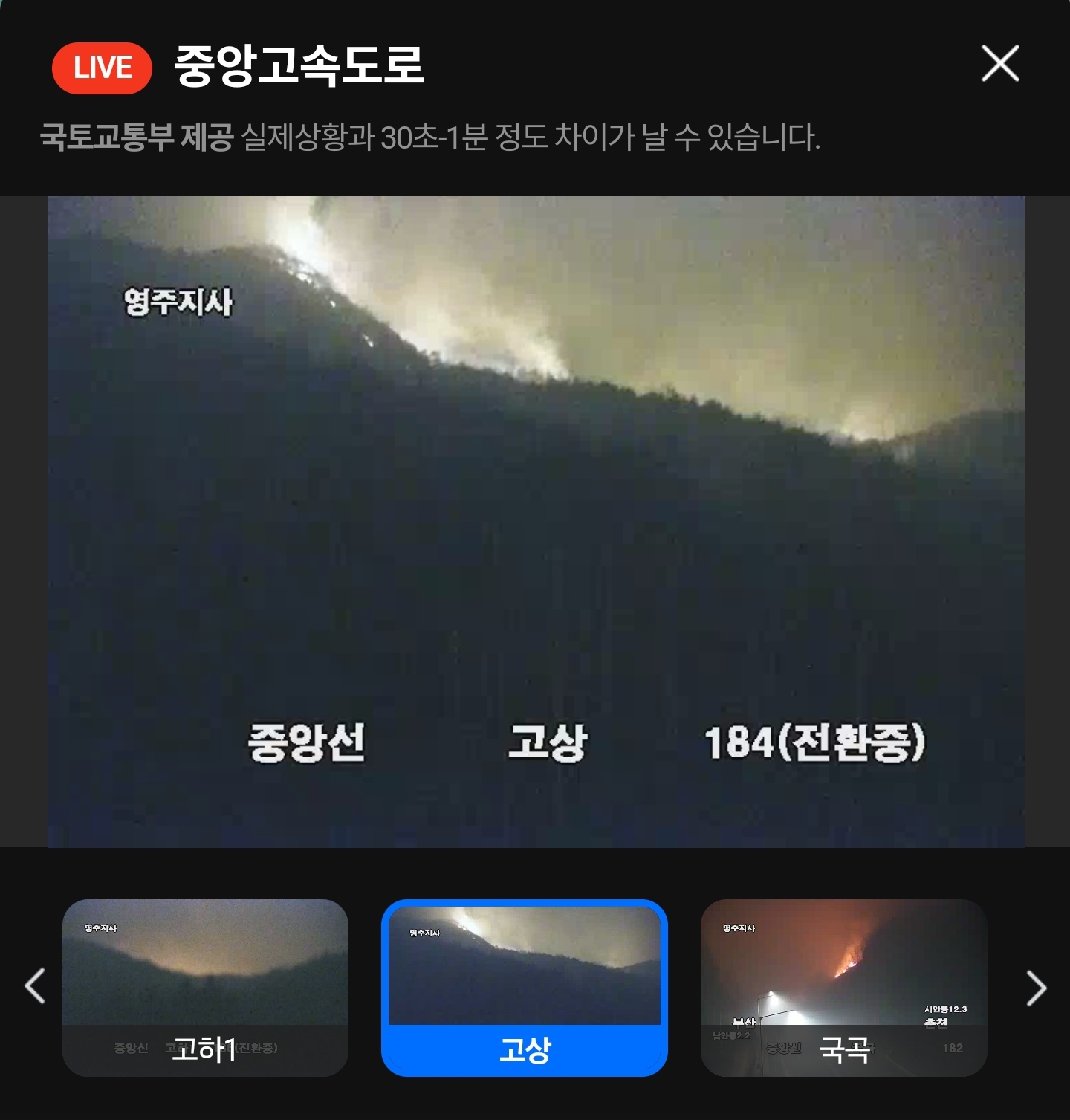Select the 고하1 camera thumbnail
1070x1120 pixels.
(207, 981)
